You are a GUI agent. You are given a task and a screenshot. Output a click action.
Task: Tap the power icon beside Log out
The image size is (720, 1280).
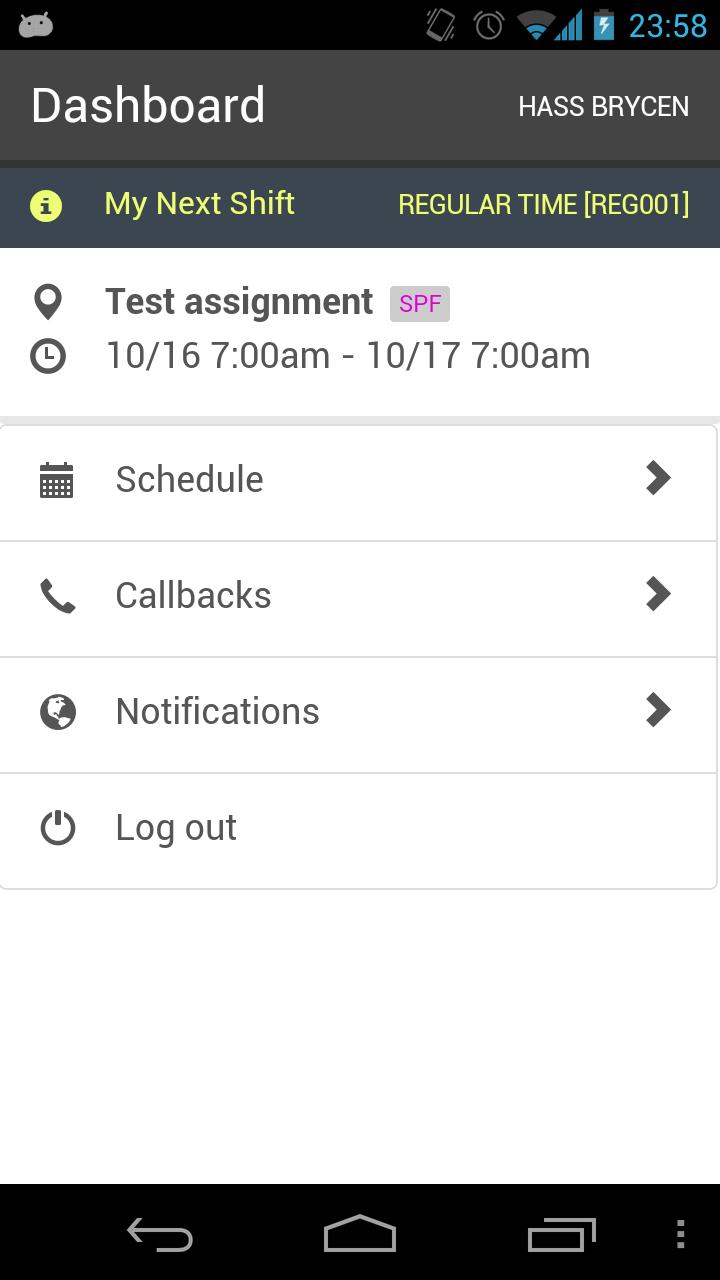57,827
